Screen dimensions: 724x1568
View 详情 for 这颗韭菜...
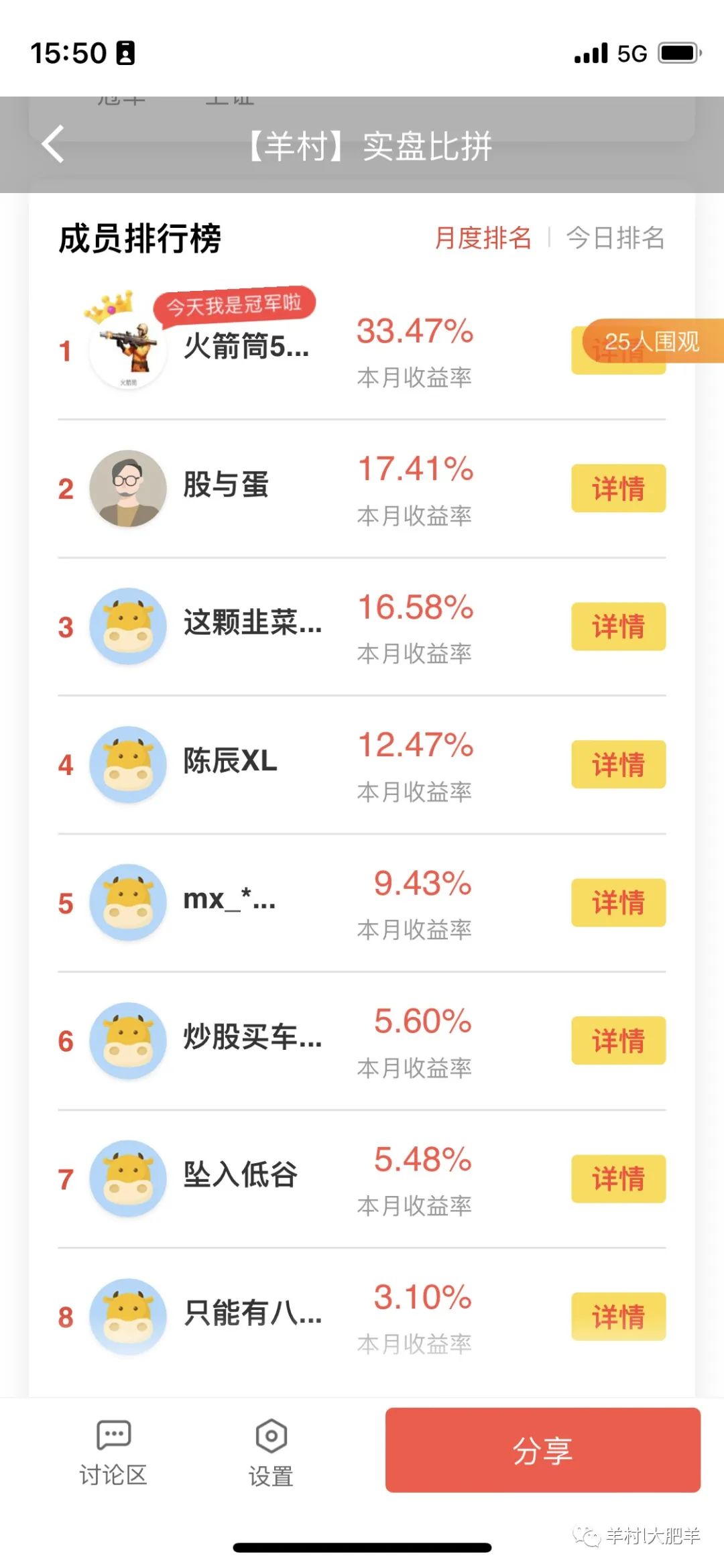tap(618, 627)
